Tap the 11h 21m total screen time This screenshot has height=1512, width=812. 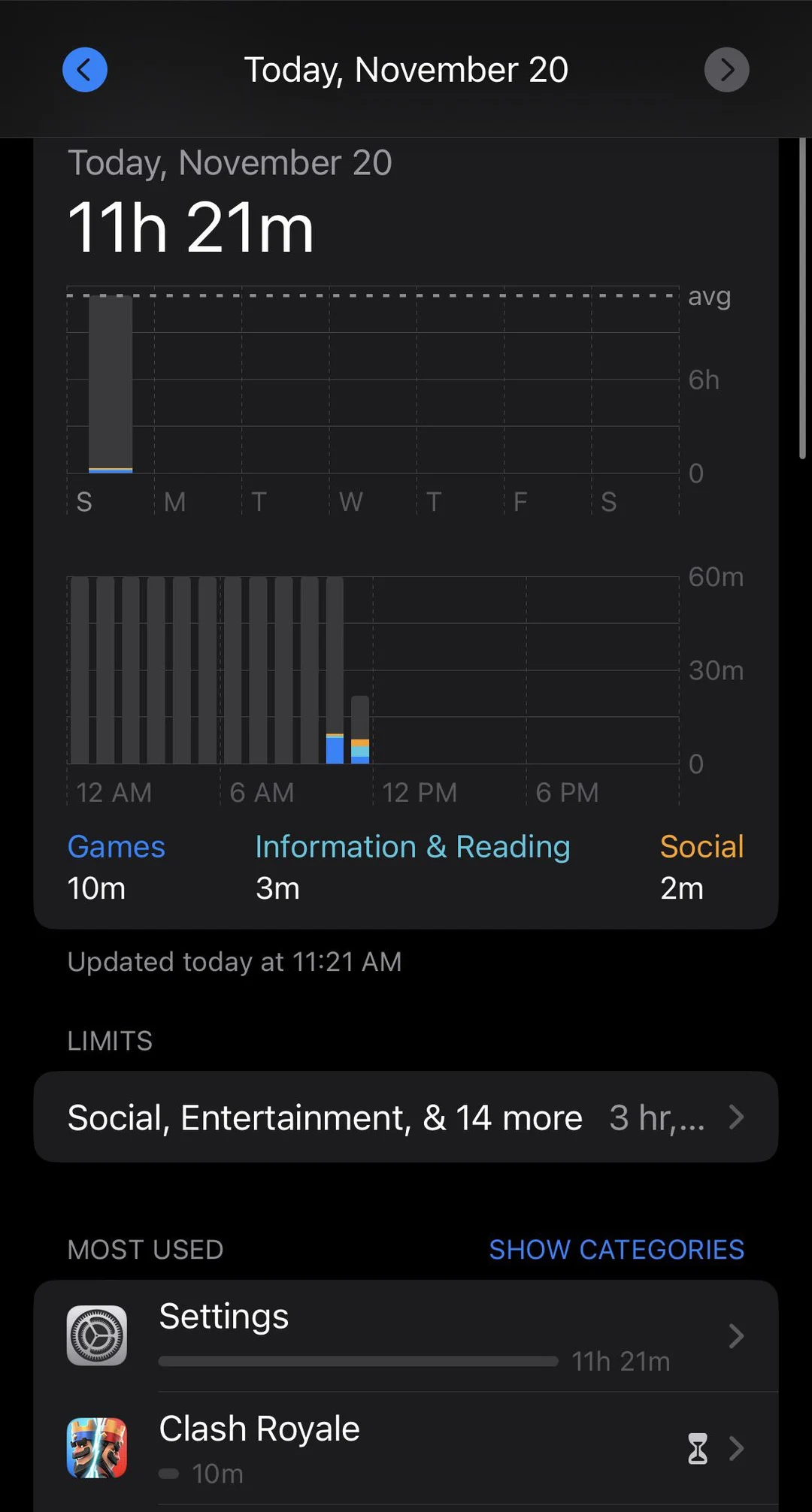click(x=190, y=225)
